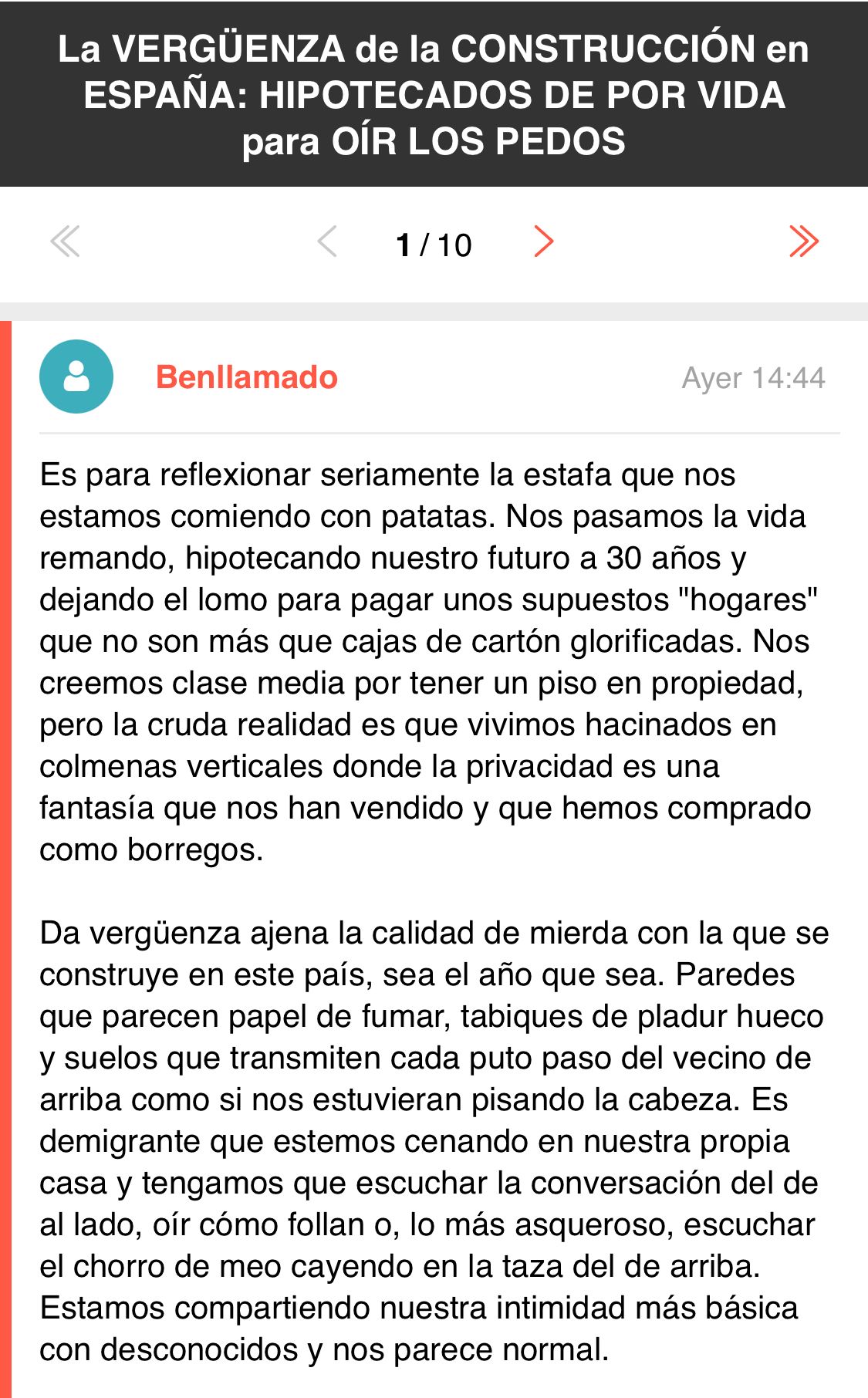This screenshot has height=1398, width=868.
Task: Go to the next page of the thread
Action: pos(544,242)
